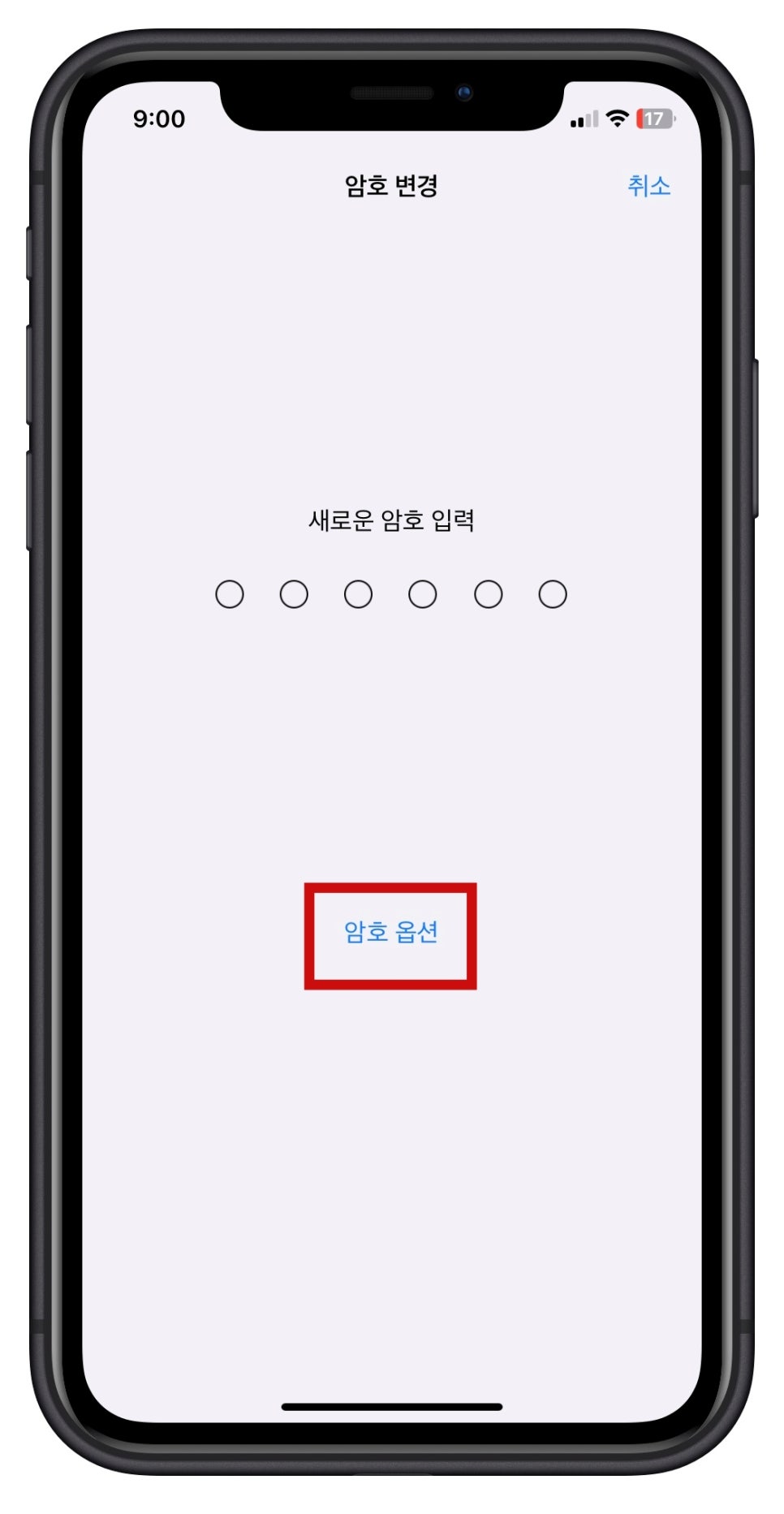
Task: Open 암호 옵션 passcode options
Action: 391,931
